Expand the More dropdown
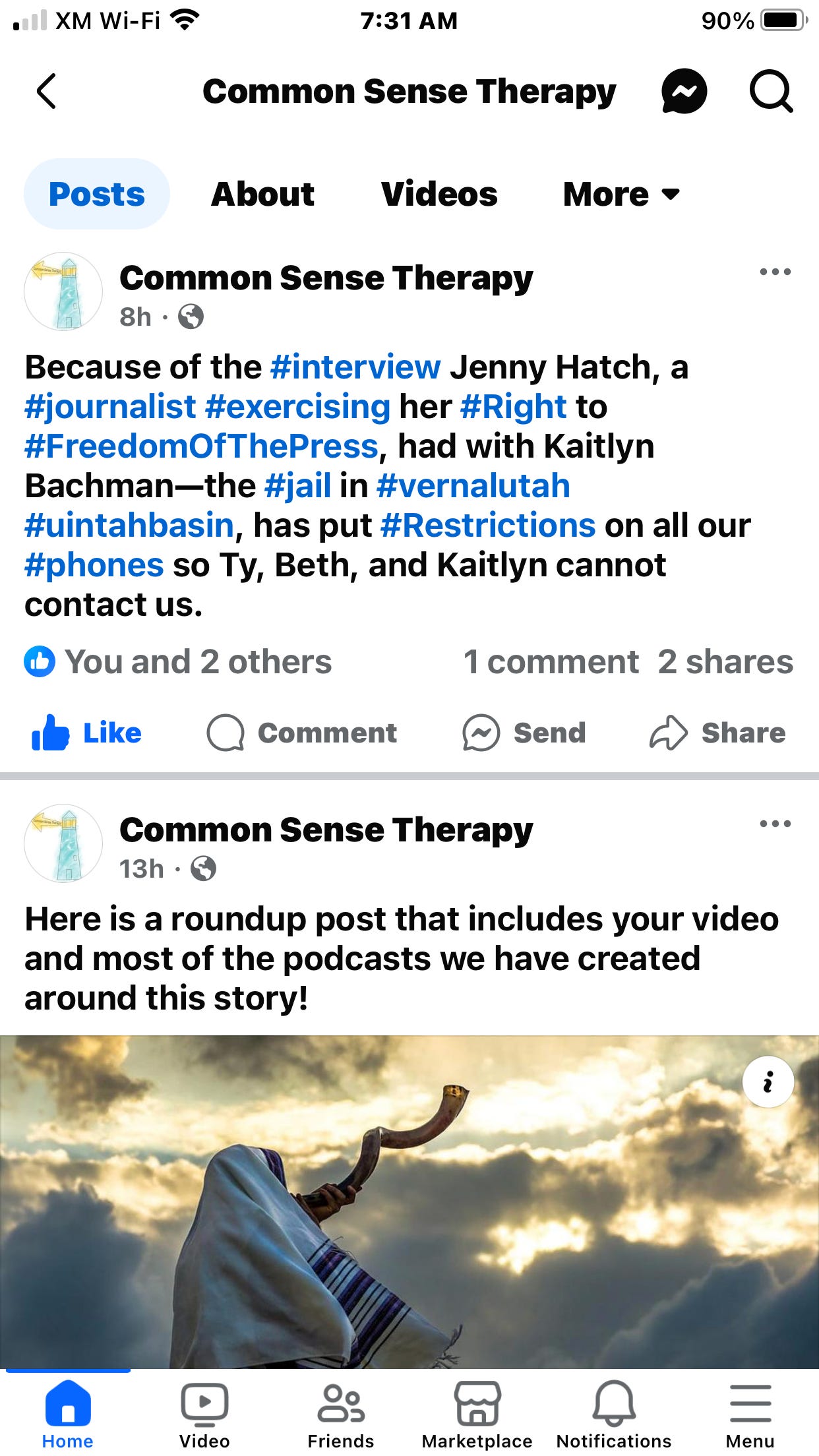Viewport: 819px width, 1456px height. point(621,195)
